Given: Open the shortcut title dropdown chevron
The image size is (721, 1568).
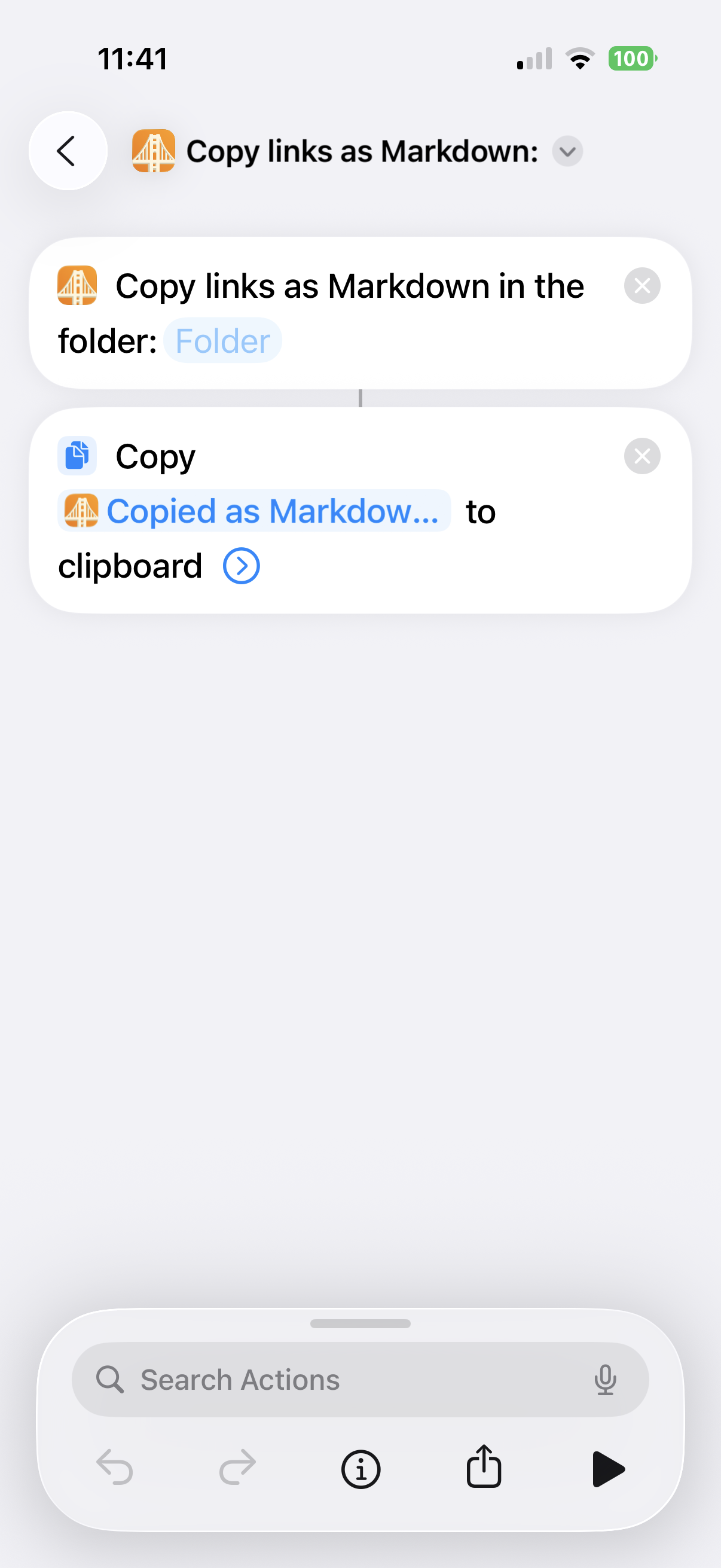Looking at the screenshot, I should (x=567, y=151).
